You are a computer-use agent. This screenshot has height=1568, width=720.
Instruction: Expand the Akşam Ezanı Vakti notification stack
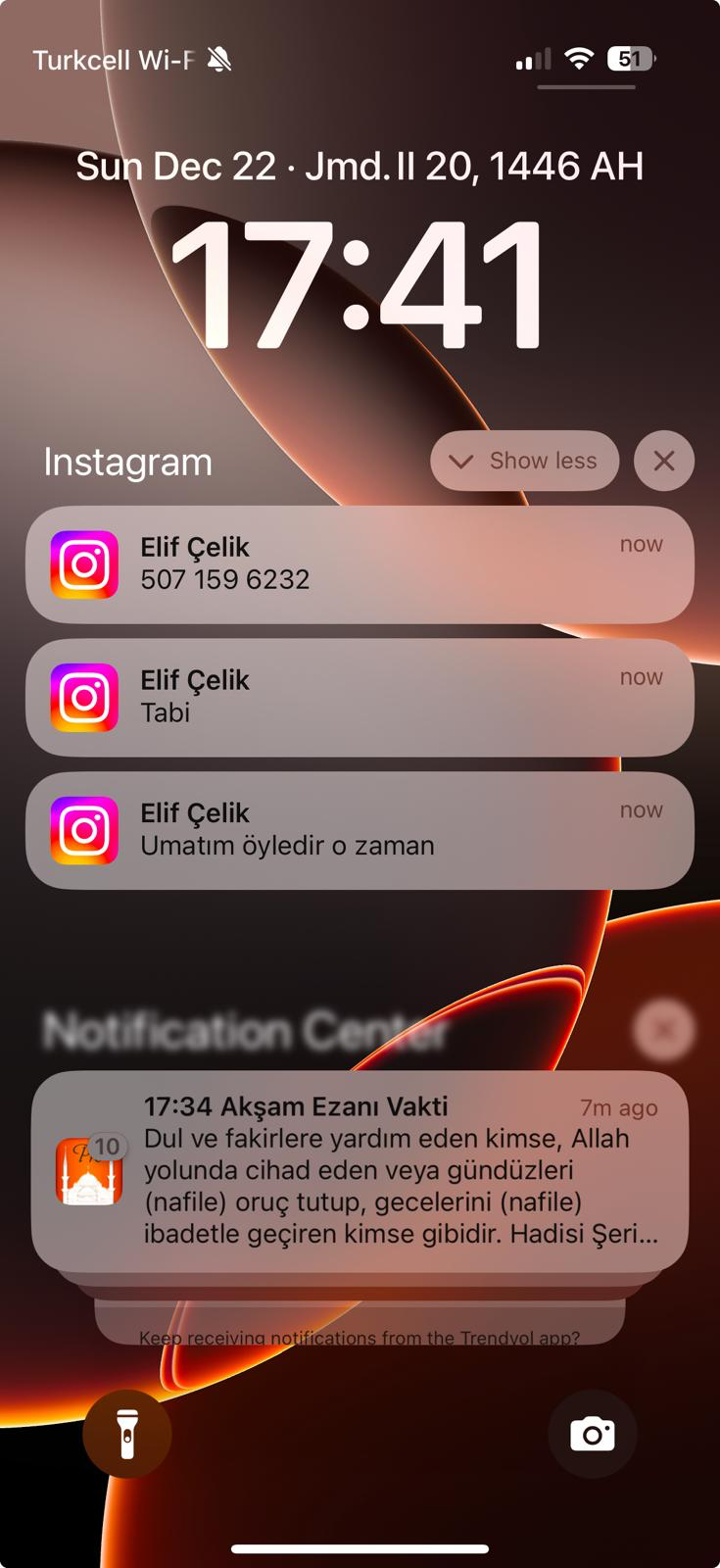pyautogui.click(x=360, y=1171)
